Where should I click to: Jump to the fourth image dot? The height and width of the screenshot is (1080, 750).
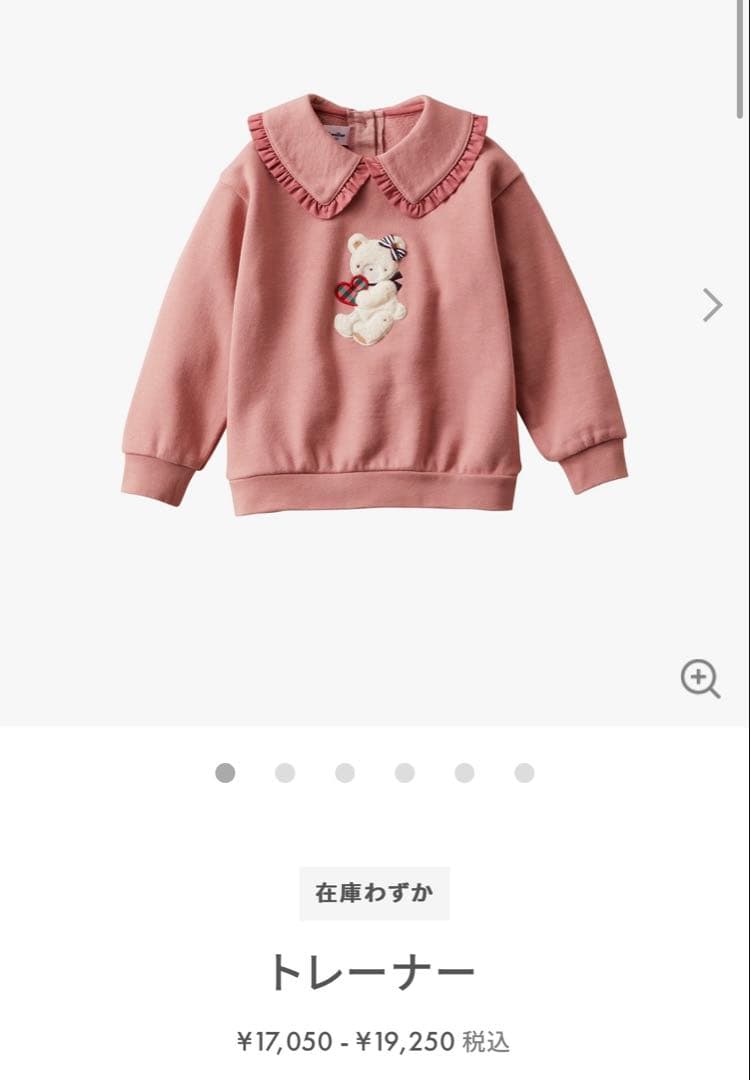click(405, 773)
